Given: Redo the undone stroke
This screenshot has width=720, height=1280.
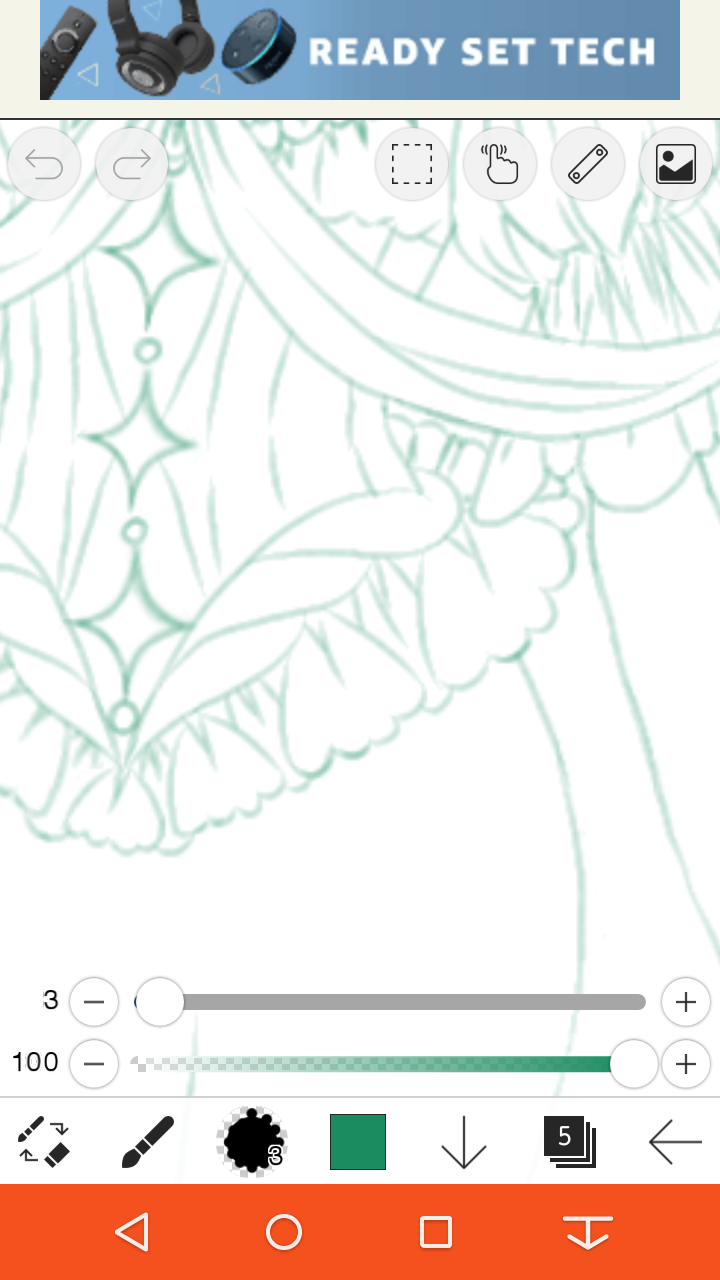Looking at the screenshot, I should [132, 164].
